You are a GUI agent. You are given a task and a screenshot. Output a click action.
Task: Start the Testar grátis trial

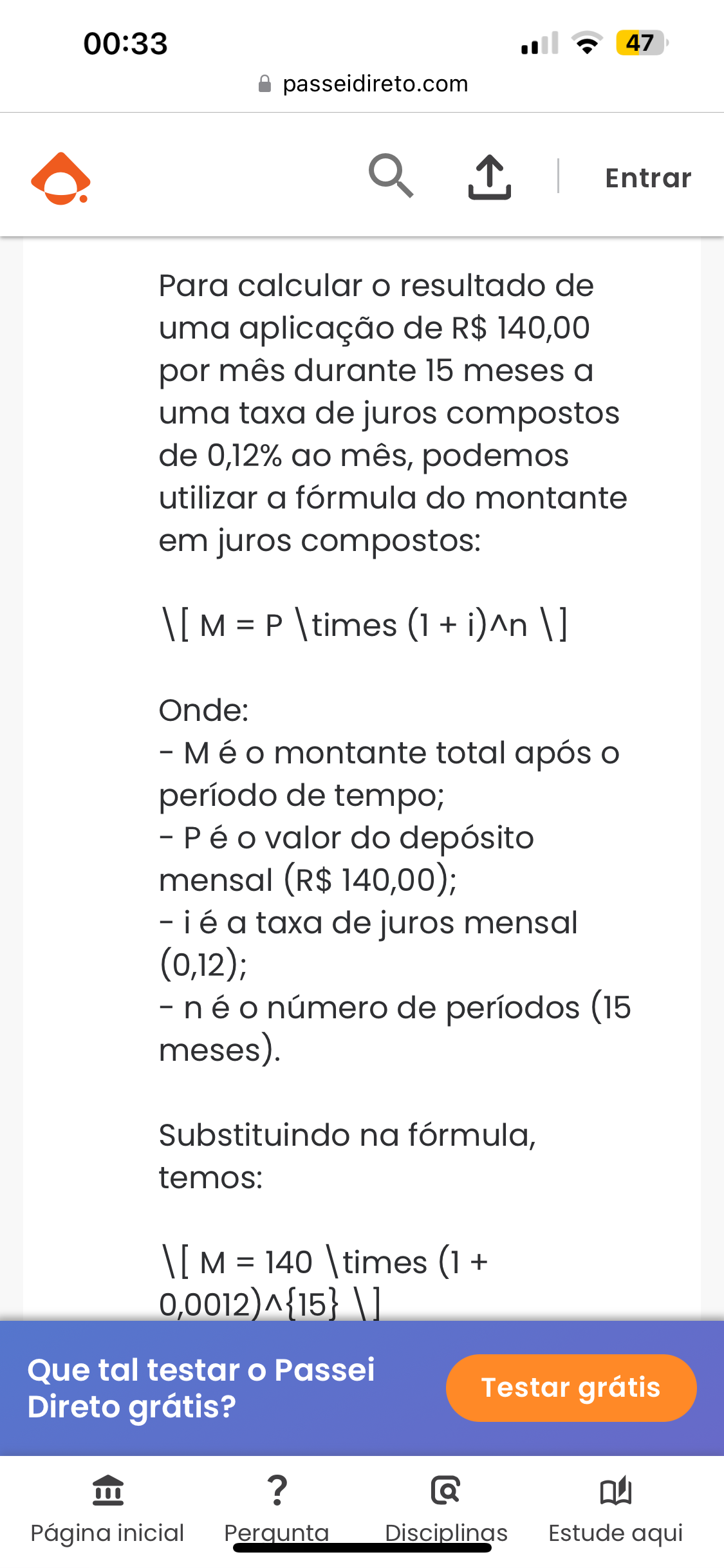pos(571,1388)
